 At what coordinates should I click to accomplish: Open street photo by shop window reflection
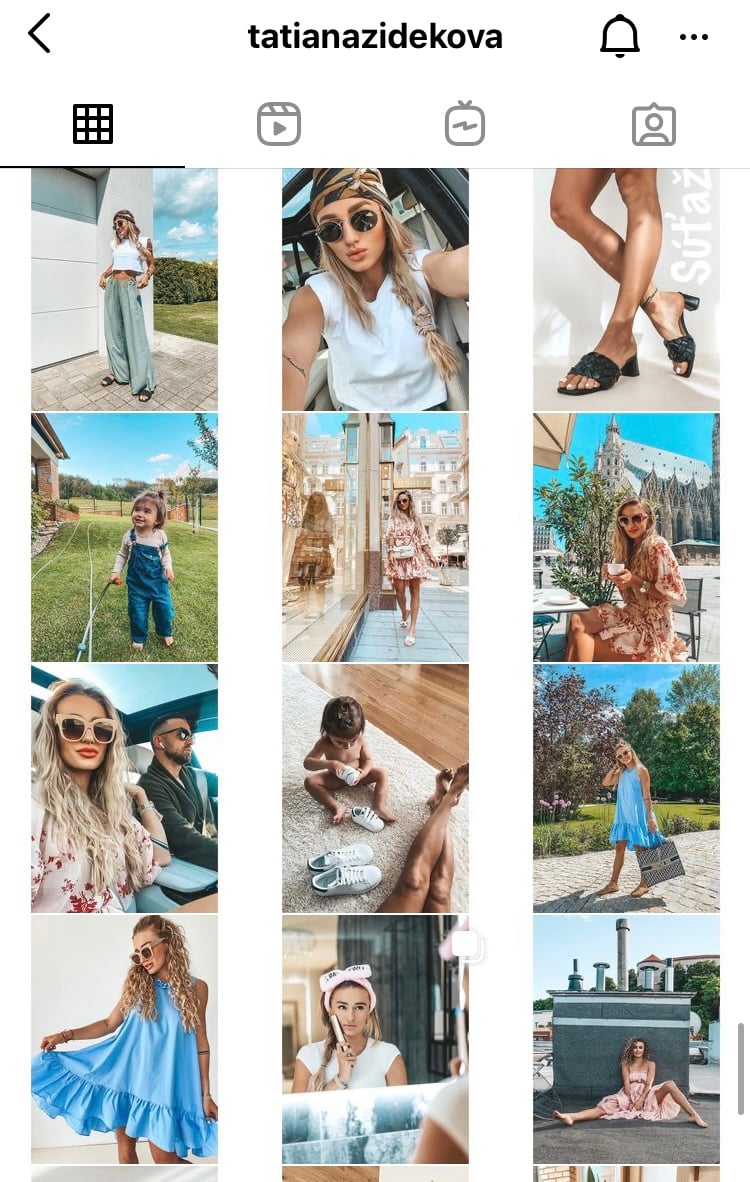pyautogui.click(x=375, y=537)
